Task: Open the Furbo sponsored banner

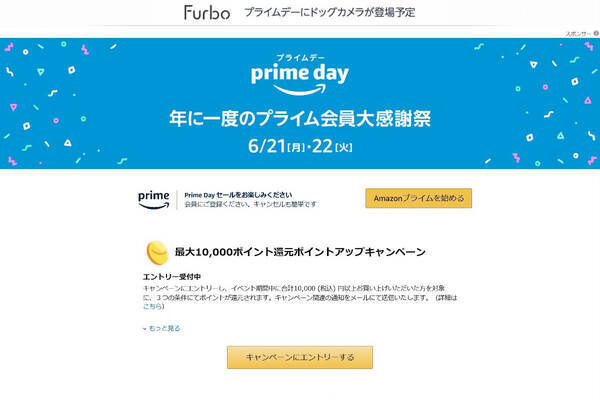Action: (x=299, y=12)
